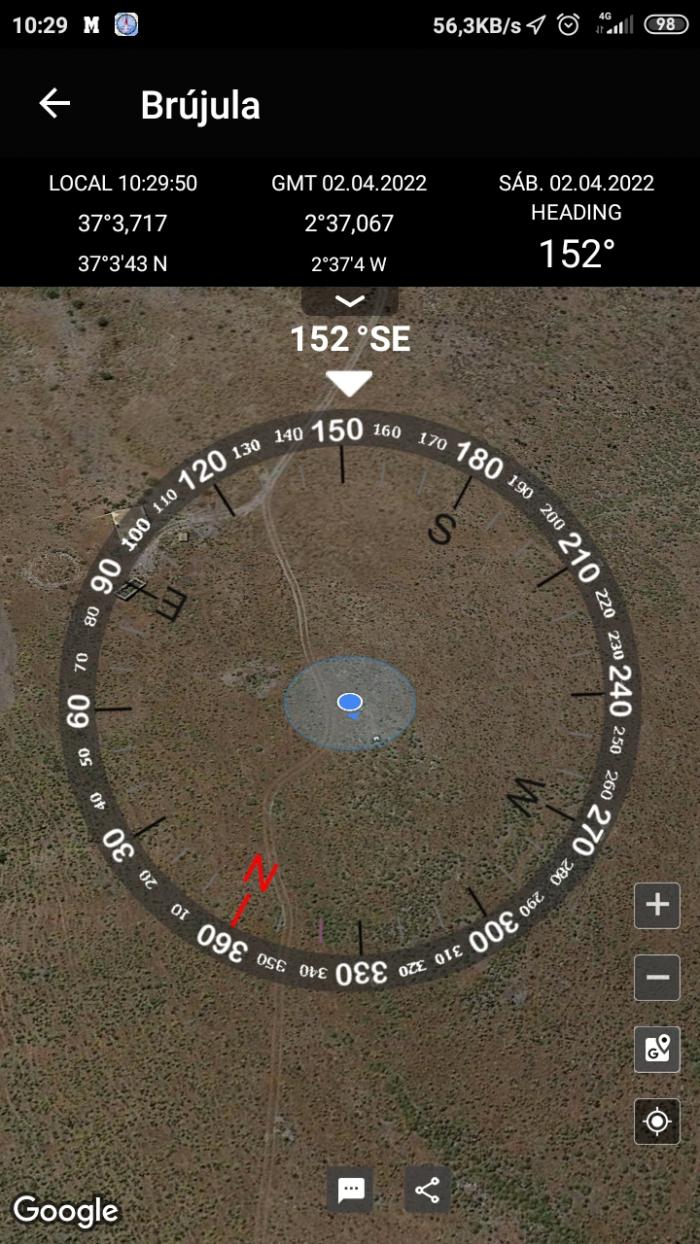Go back from the Brújula screen

pyautogui.click(x=55, y=103)
